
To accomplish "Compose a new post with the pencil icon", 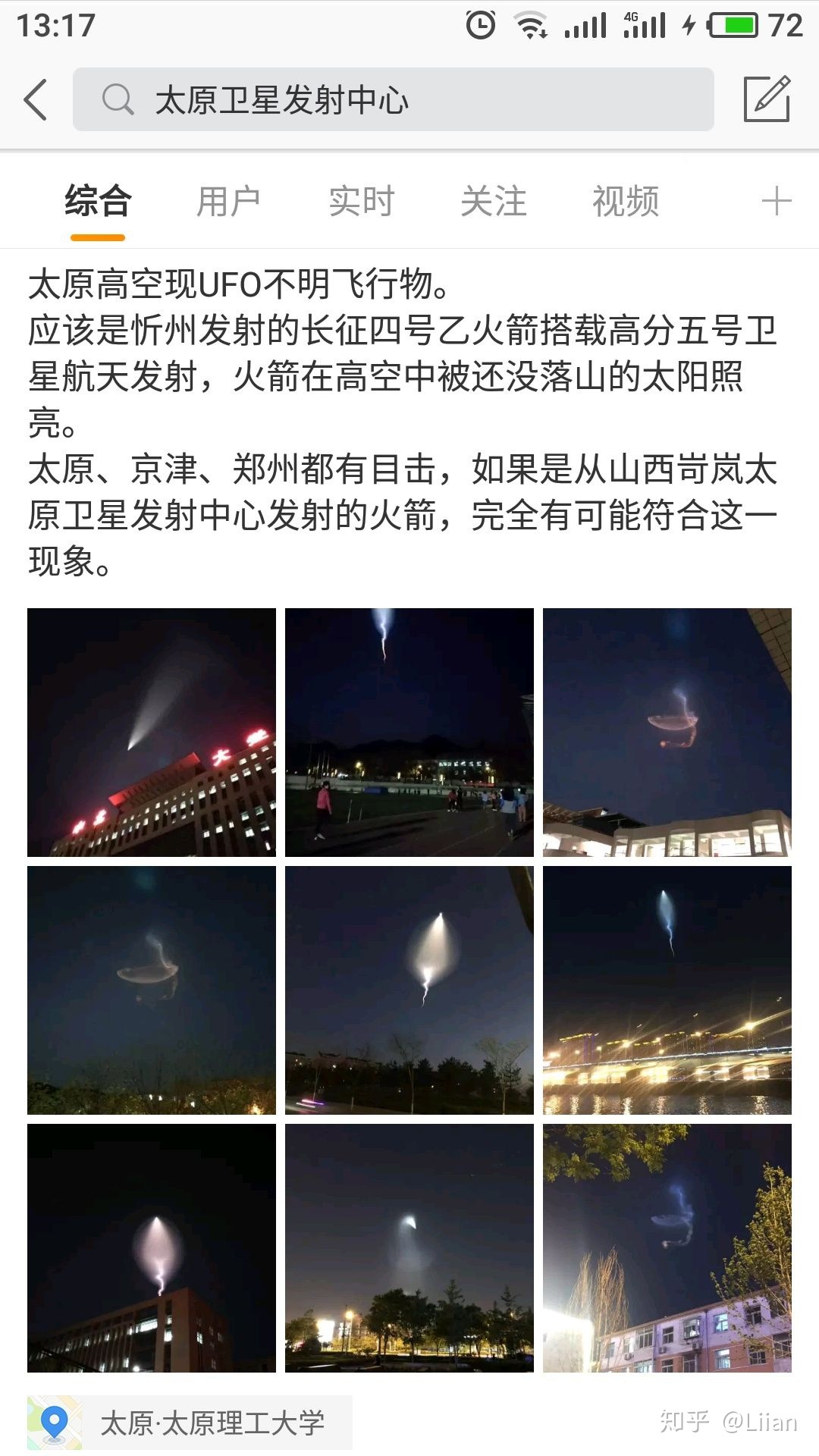I will tap(767, 99).
